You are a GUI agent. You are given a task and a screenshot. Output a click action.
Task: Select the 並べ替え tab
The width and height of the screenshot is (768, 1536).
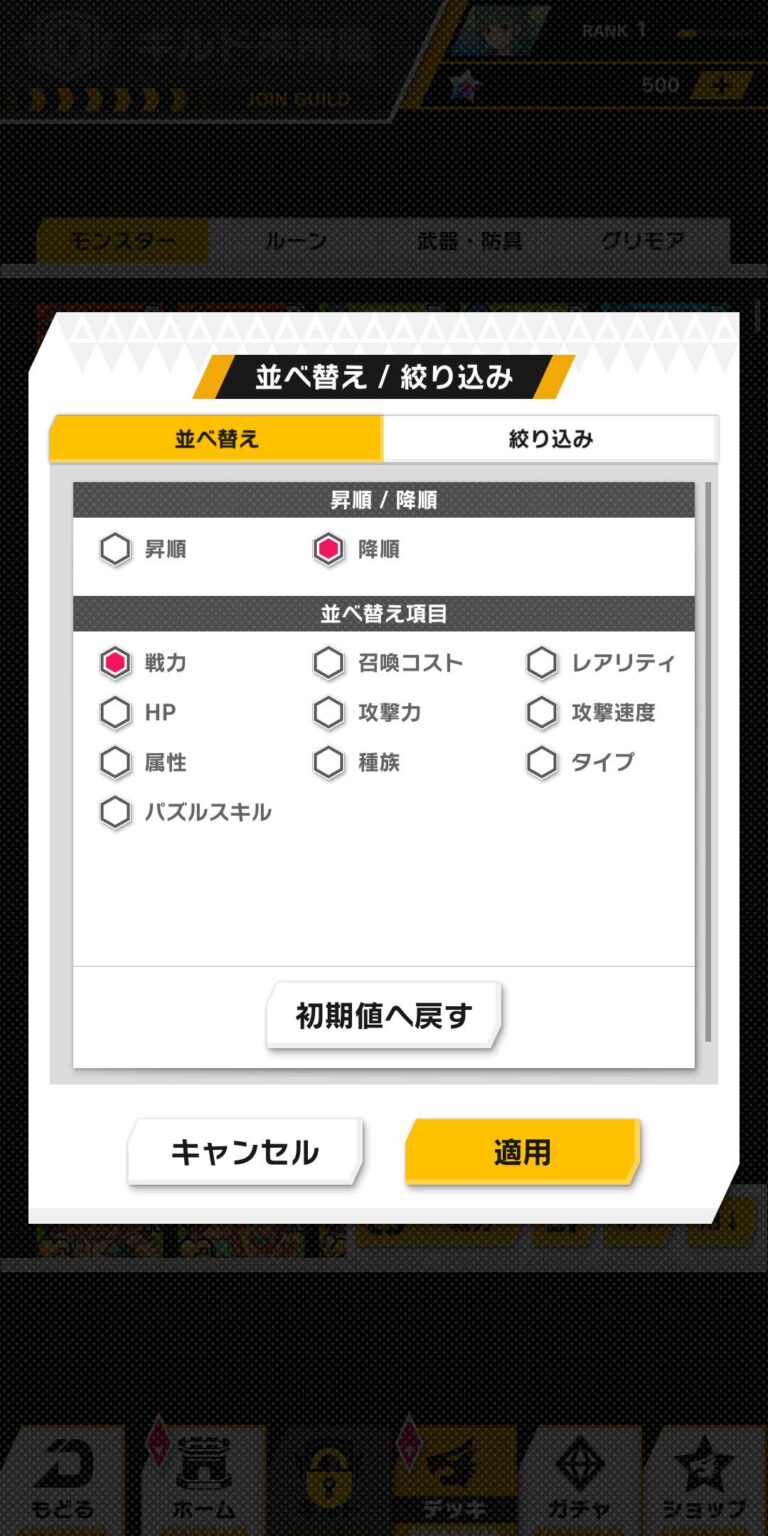pos(216,439)
